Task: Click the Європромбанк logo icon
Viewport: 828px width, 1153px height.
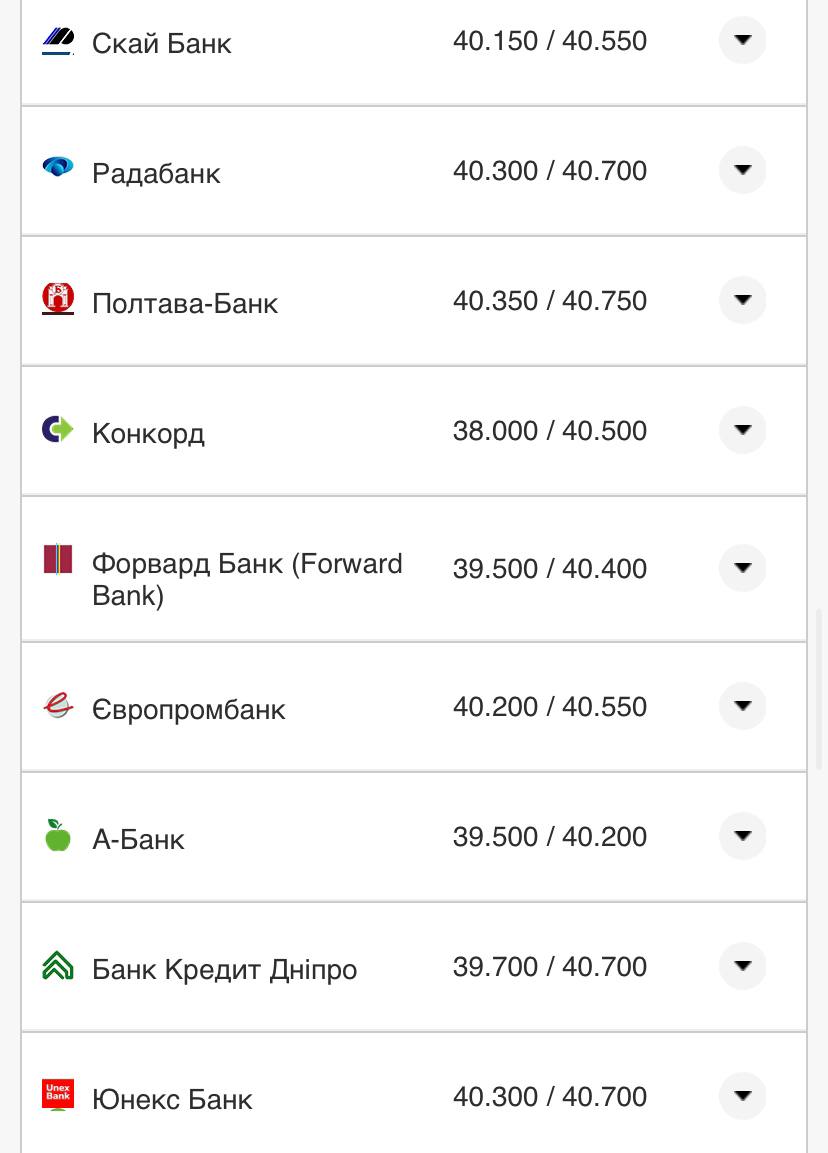Action: tap(58, 705)
